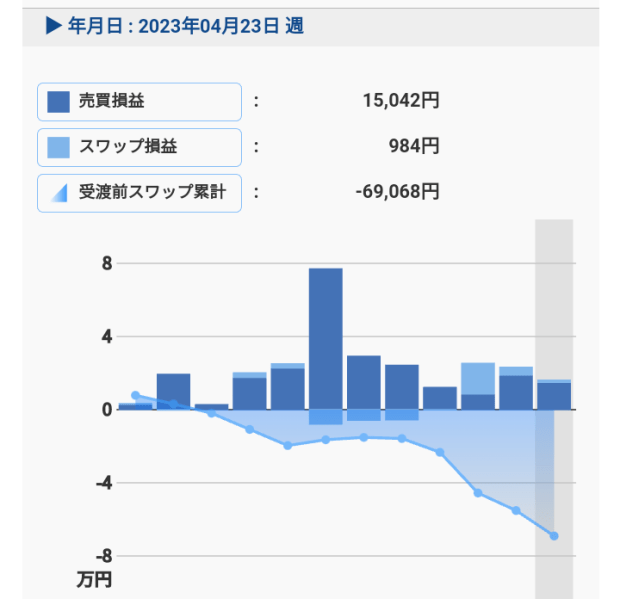Select the highlighted last week bar
Image resolution: width=620 pixels, height=599 pixels.
(554, 395)
